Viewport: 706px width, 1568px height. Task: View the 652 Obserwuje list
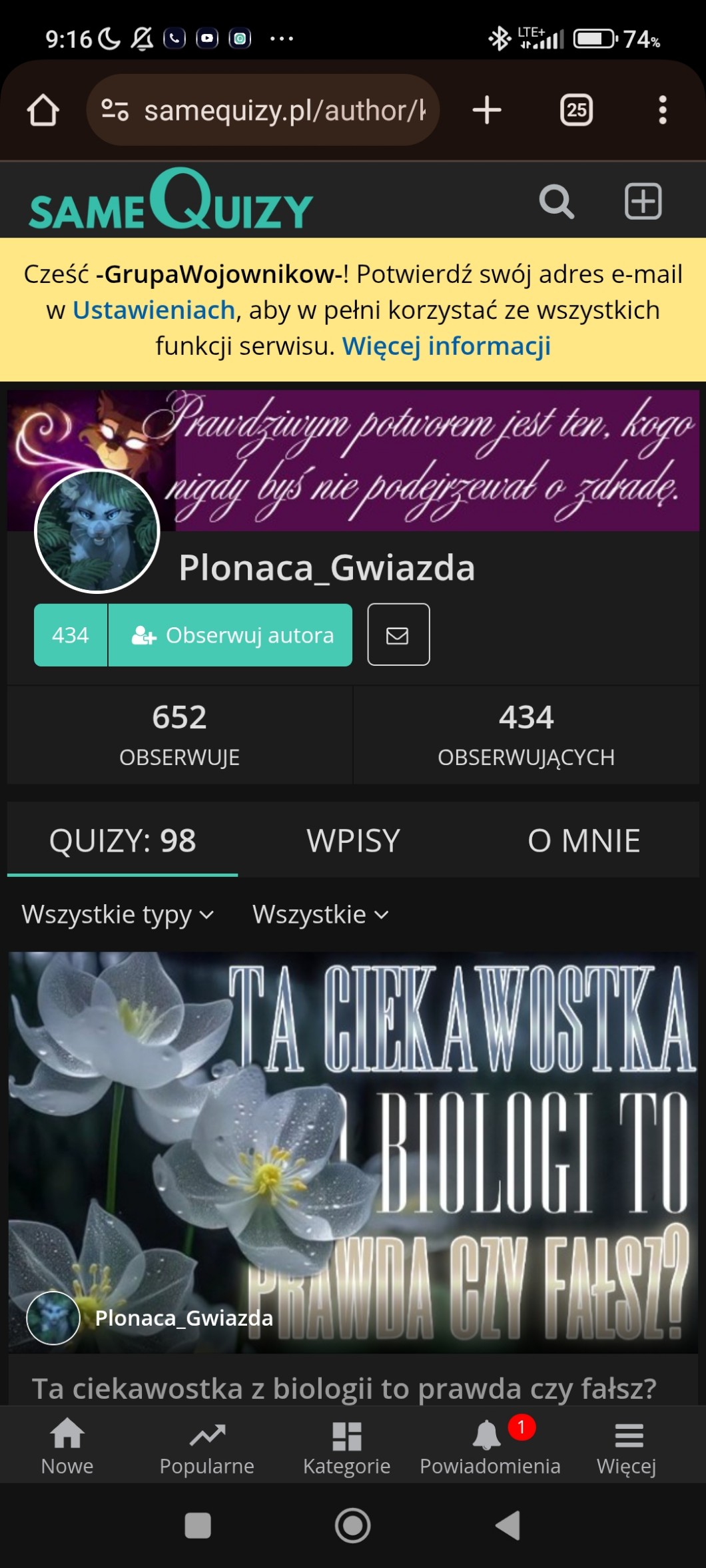pos(179,735)
